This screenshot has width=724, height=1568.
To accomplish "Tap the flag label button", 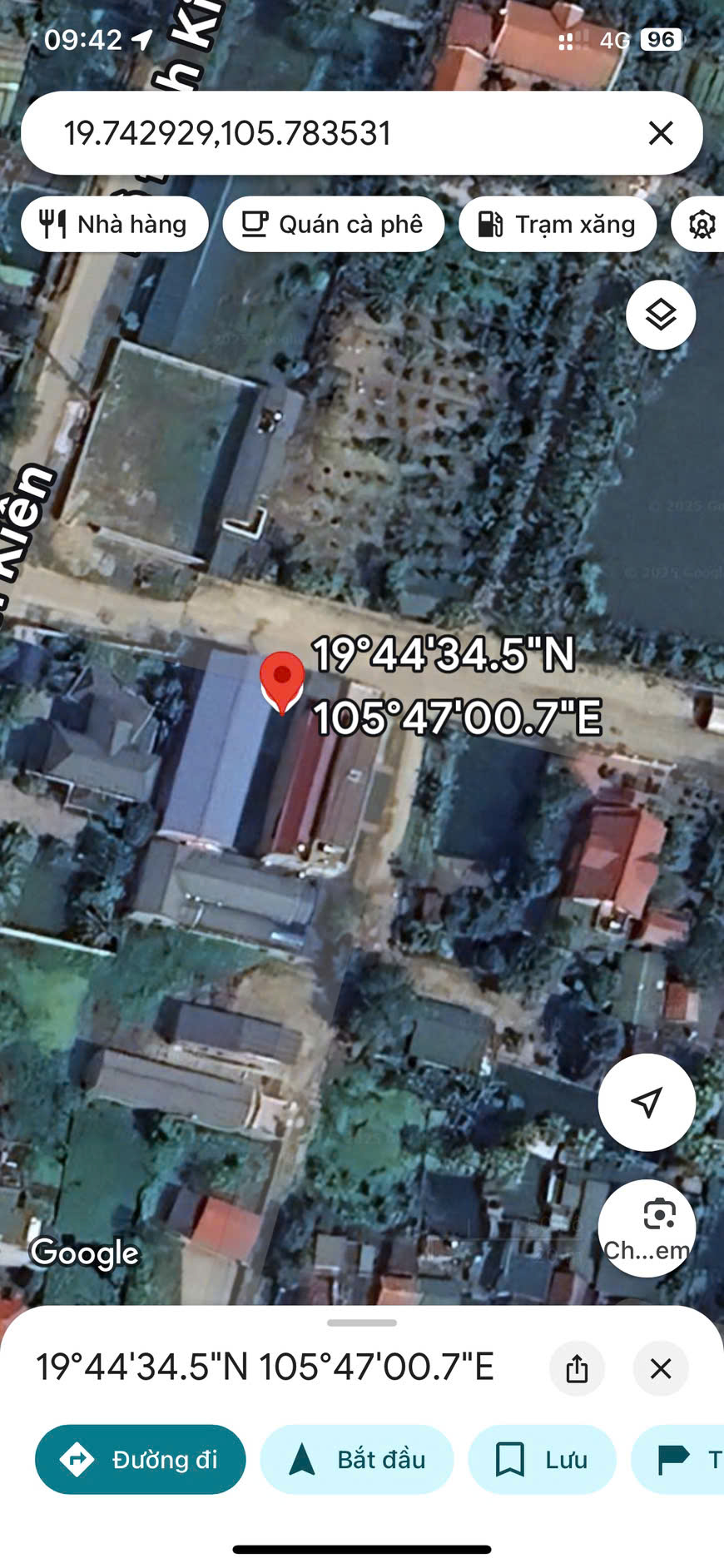I will click(678, 1459).
